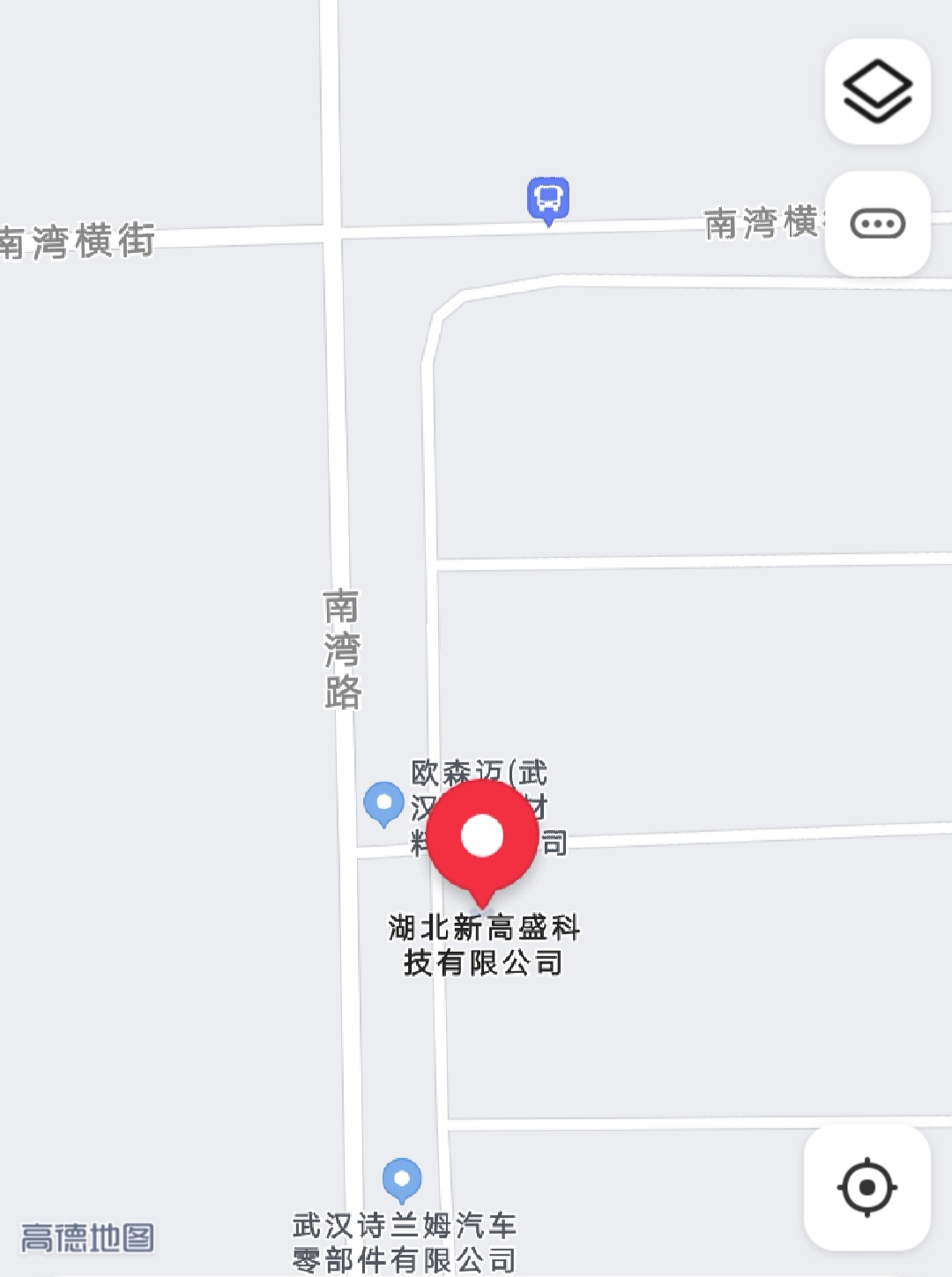Center map on my current location
The height and width of the screenshot is (1277, 952).
click(866, 1186)
